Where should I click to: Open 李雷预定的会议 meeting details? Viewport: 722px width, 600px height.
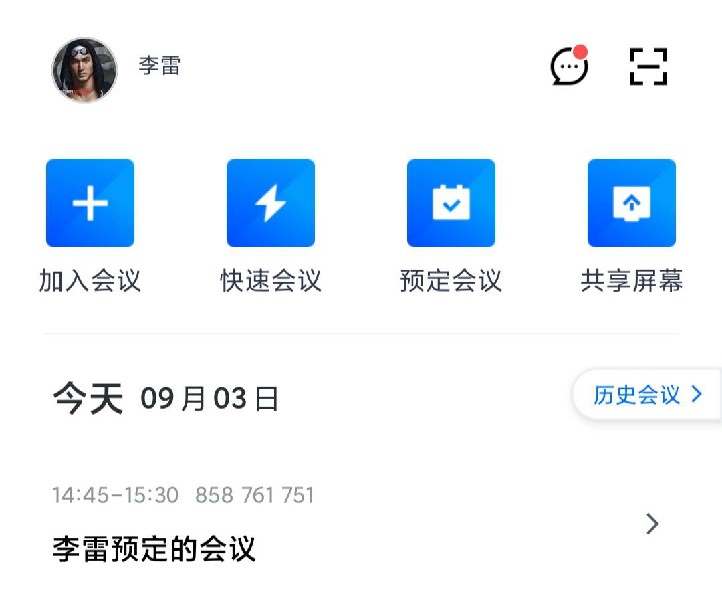[350, 525]
